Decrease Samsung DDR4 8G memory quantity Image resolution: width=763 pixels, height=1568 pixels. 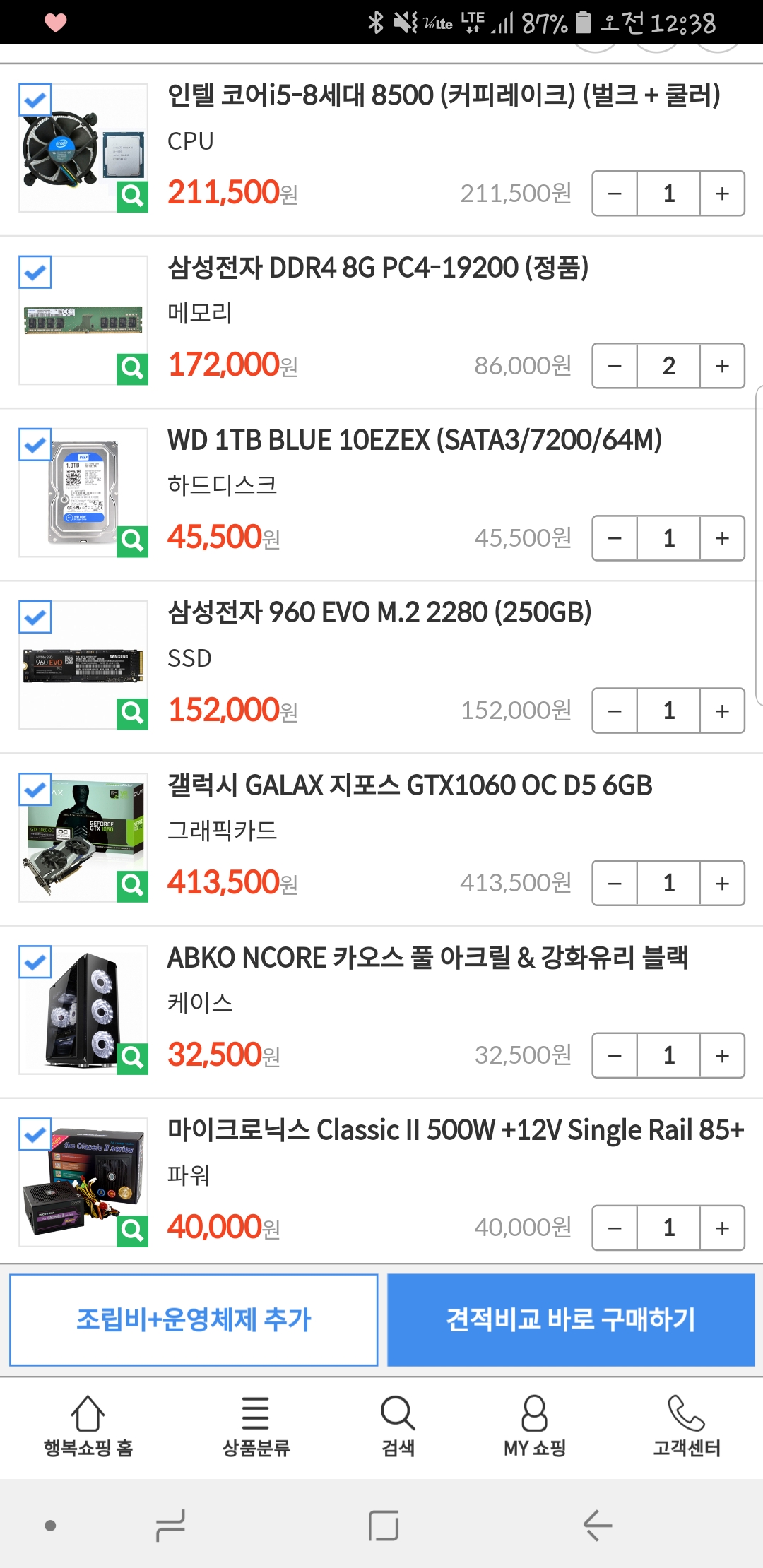(615, 366)
